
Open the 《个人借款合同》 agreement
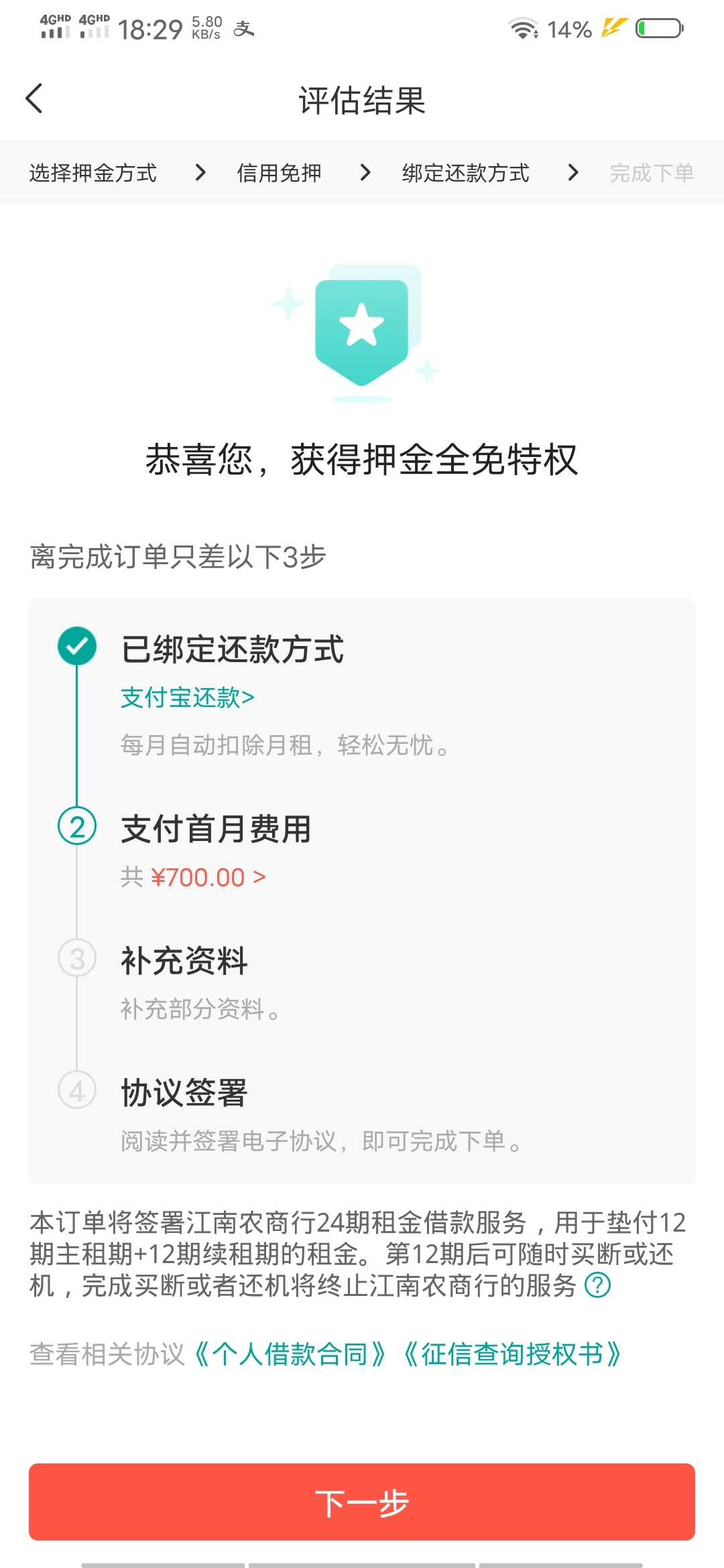291,1354
